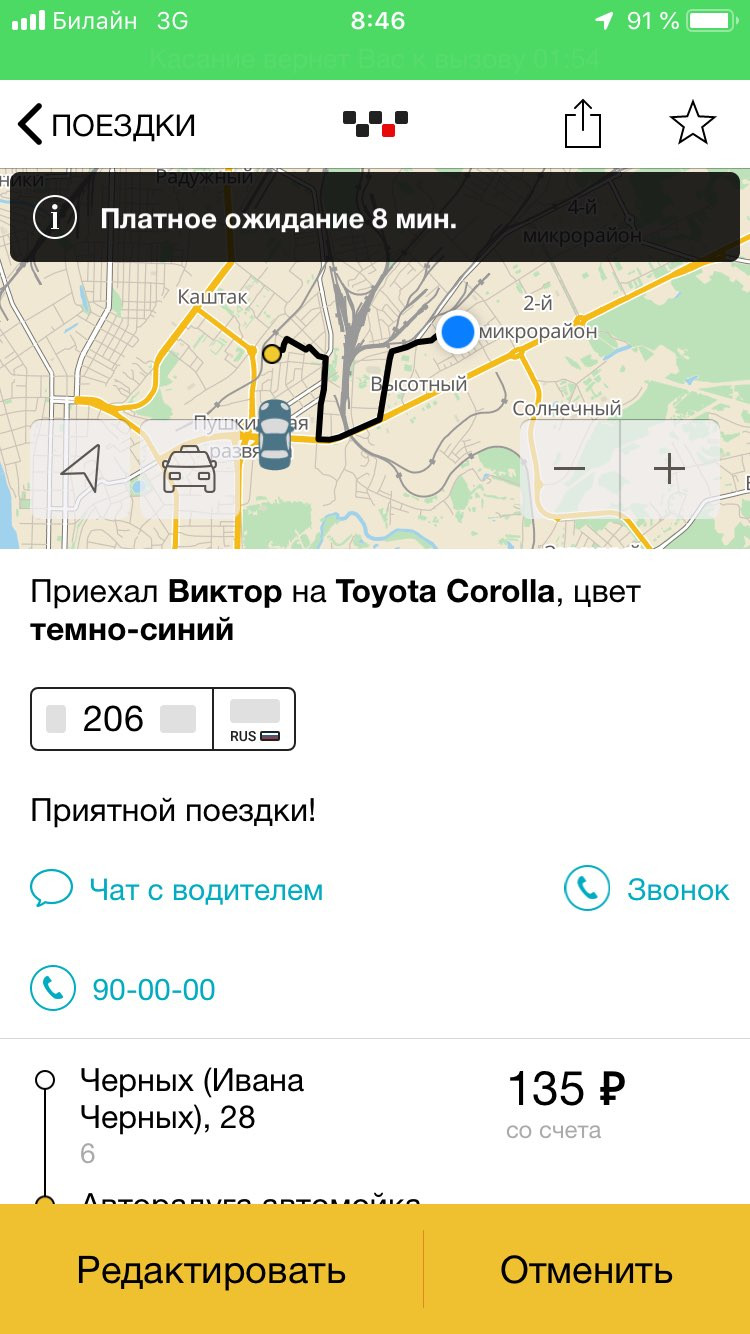
Task: Tap Редактировать to edit the order
Action: click(x=211, y=1270)
